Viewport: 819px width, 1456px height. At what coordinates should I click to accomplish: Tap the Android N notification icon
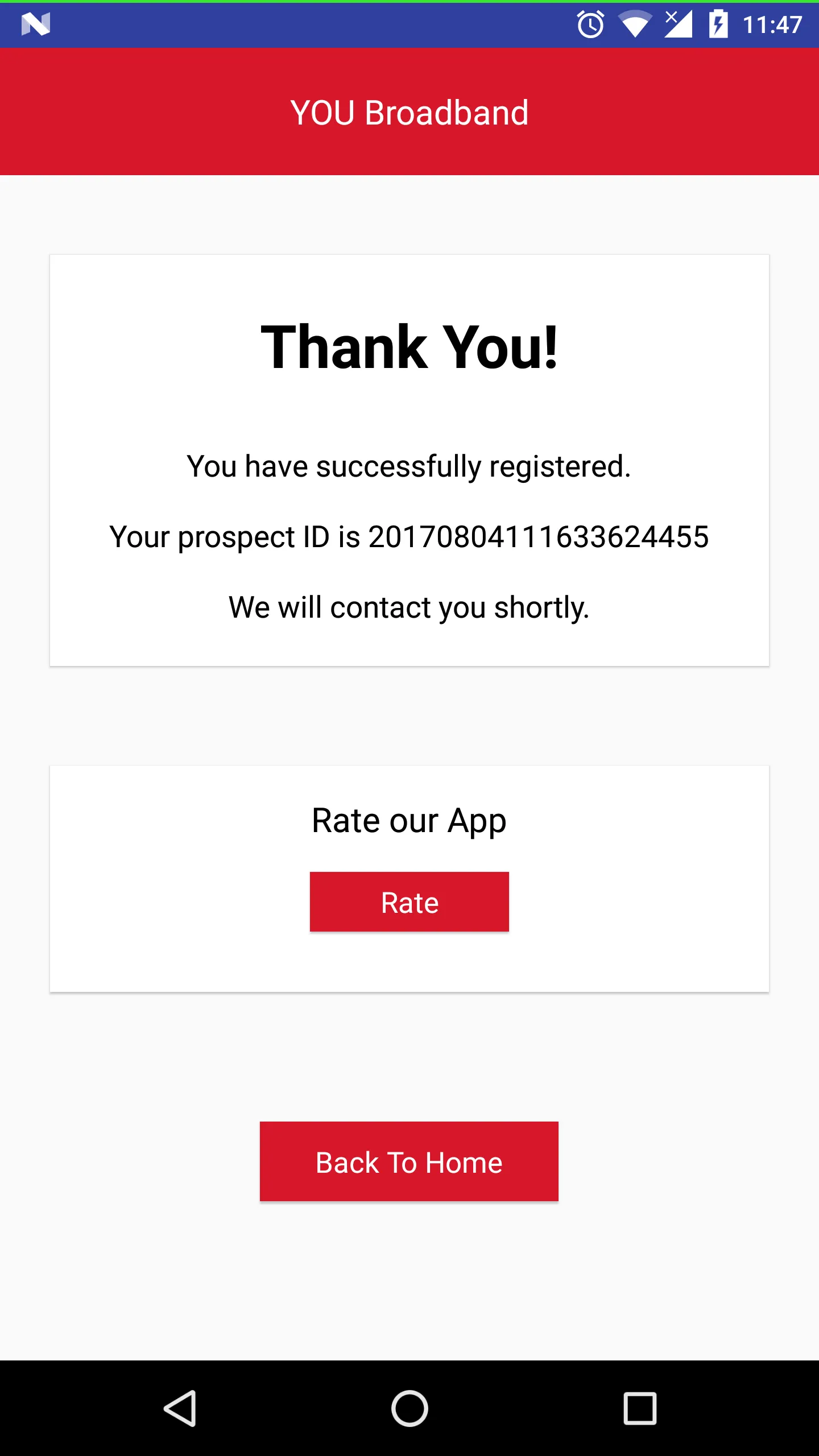click(x=35, y=24)
